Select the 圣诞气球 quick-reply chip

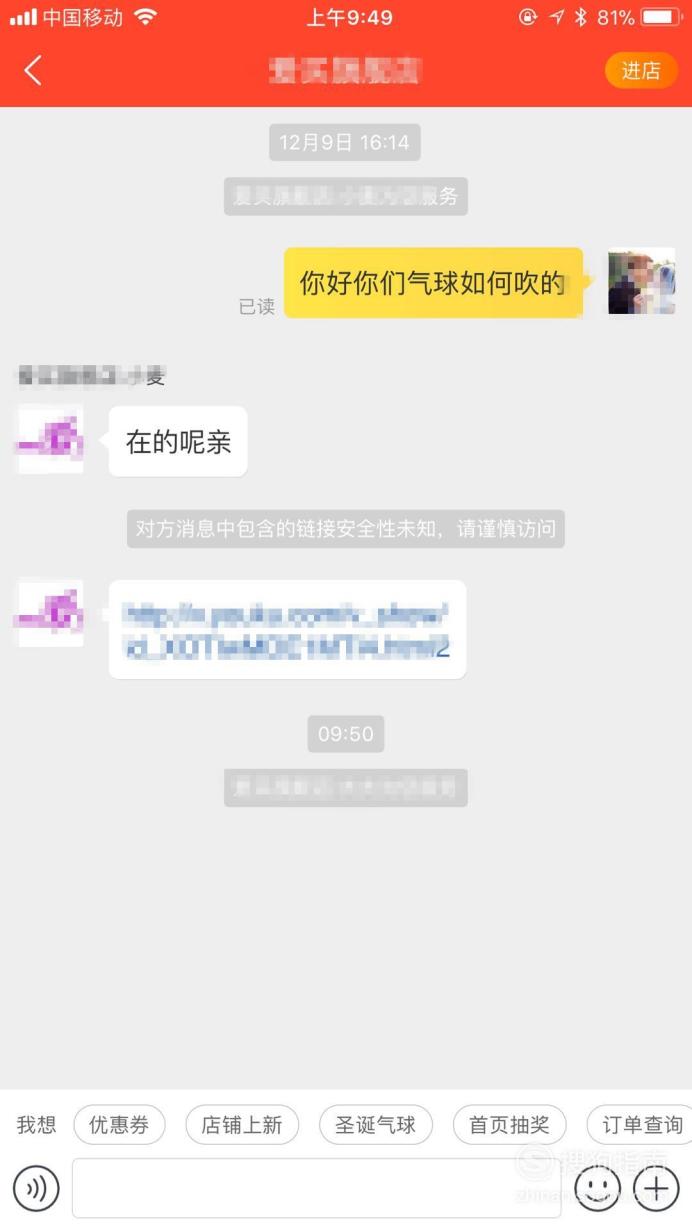375,1125
